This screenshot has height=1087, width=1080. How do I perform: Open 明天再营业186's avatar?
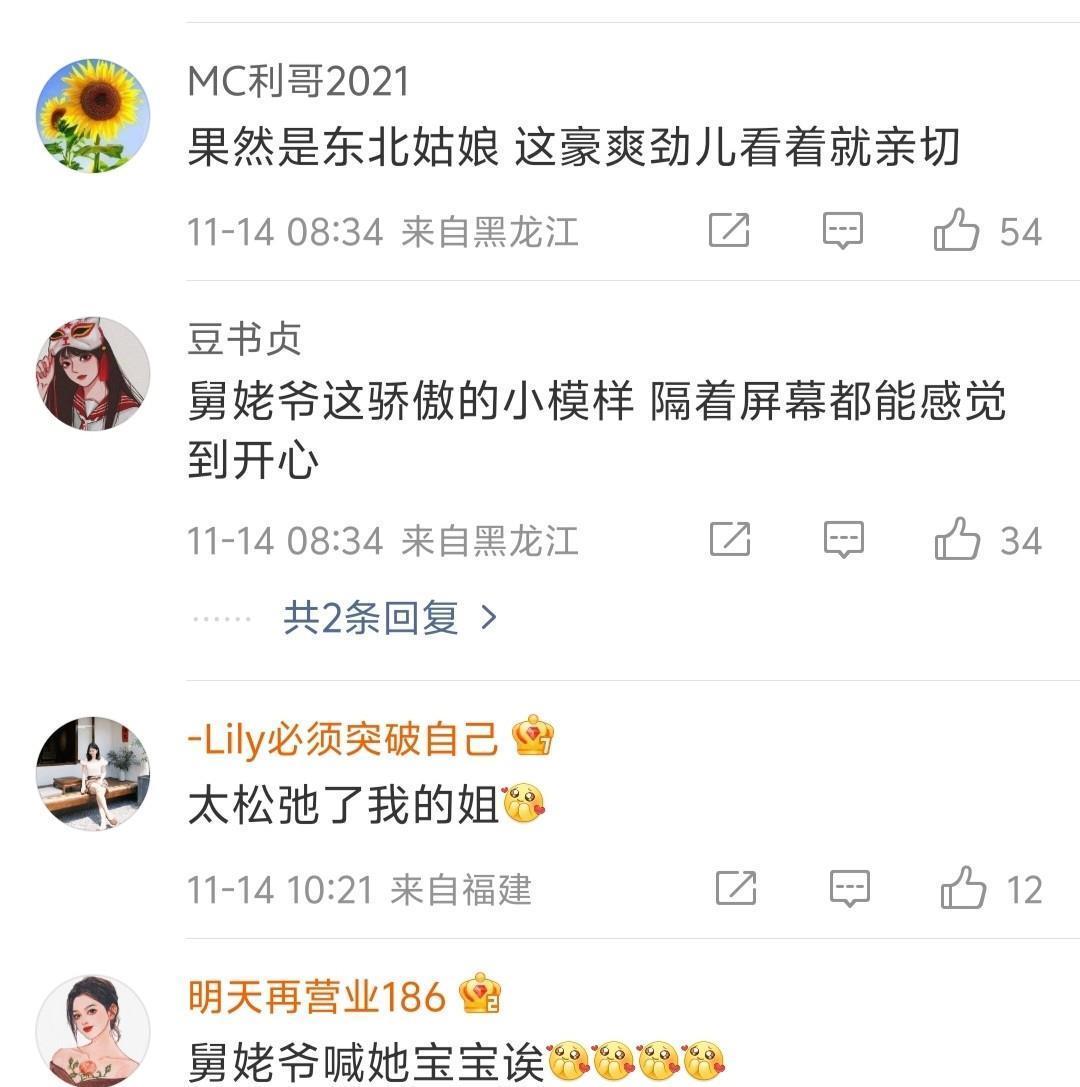click(93, 1030)
